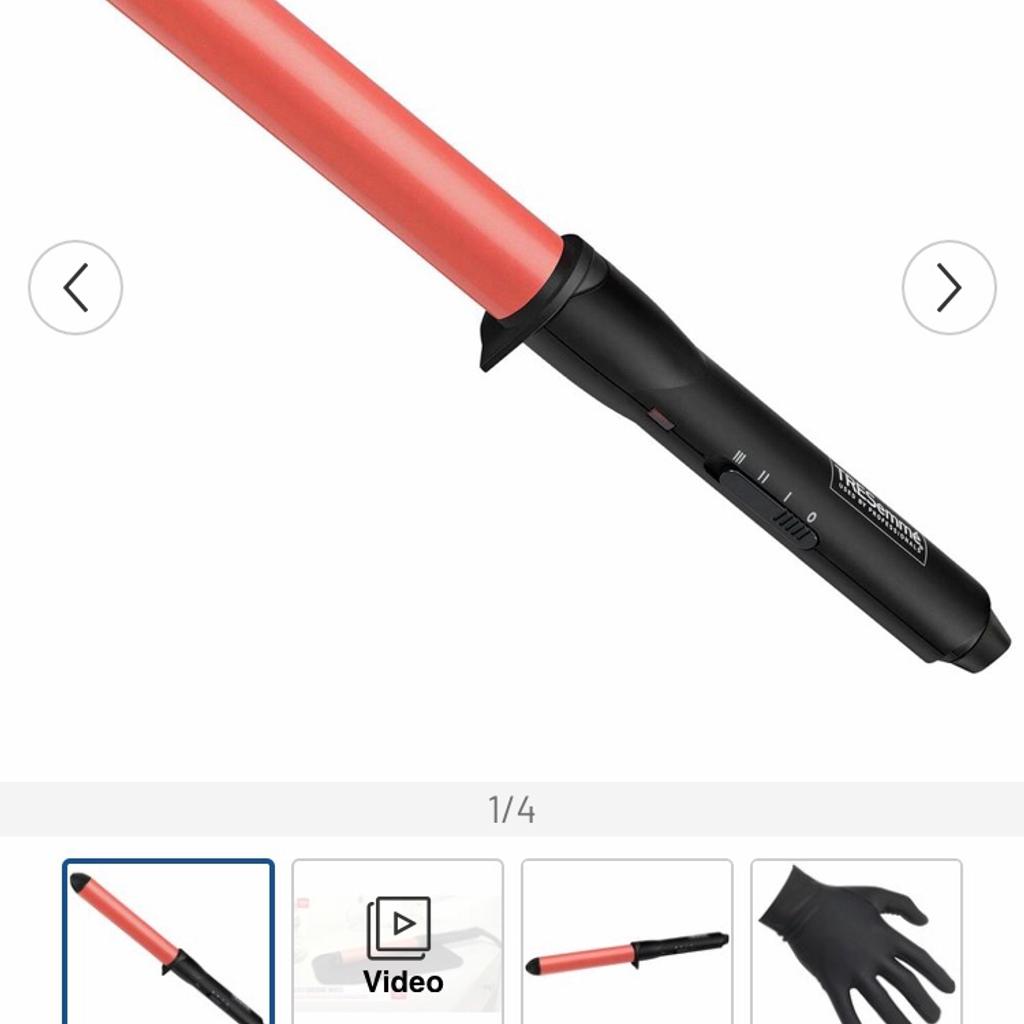Select the horizontal curling wand thumbnail
The image size is (1024, 1024).
click(627, 942)
